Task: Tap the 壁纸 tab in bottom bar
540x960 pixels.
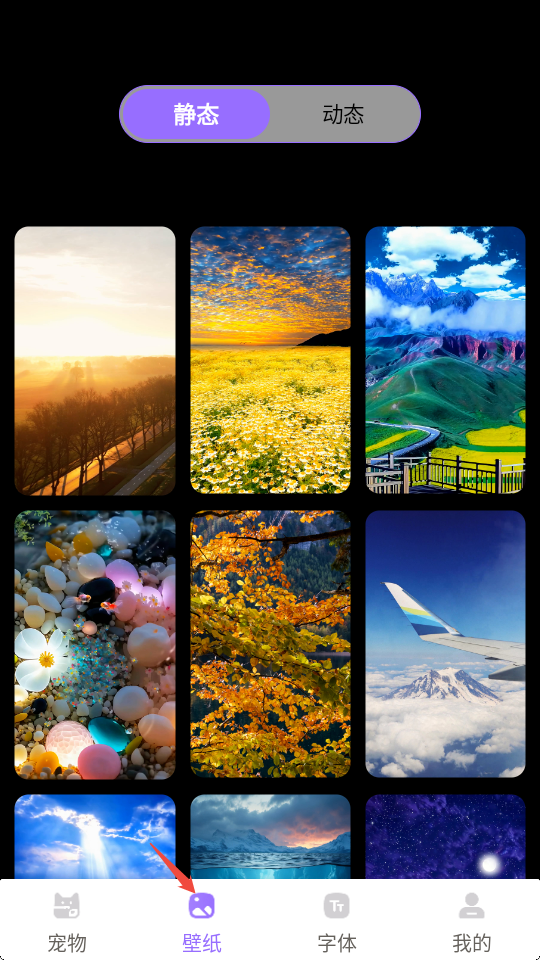Action: pos(202,923)
